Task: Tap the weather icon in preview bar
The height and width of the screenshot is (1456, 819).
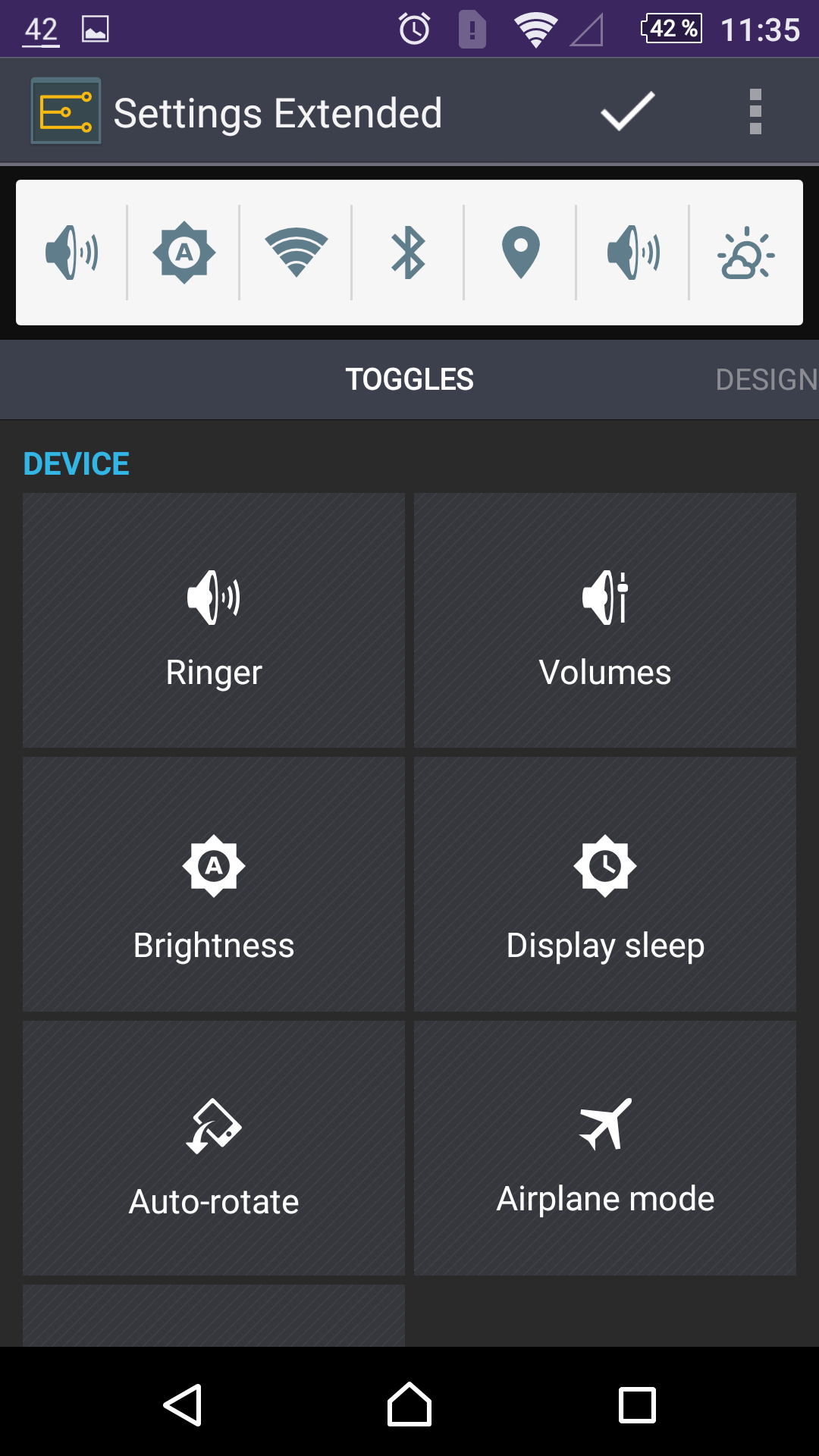Action: pos(746,253)
